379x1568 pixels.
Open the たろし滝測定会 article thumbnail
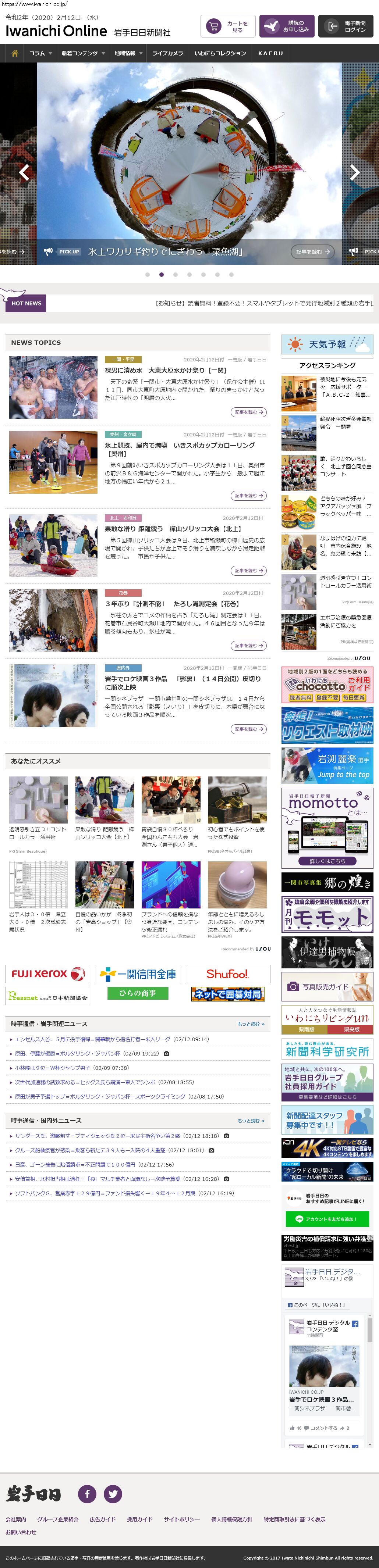click(53, 621)
